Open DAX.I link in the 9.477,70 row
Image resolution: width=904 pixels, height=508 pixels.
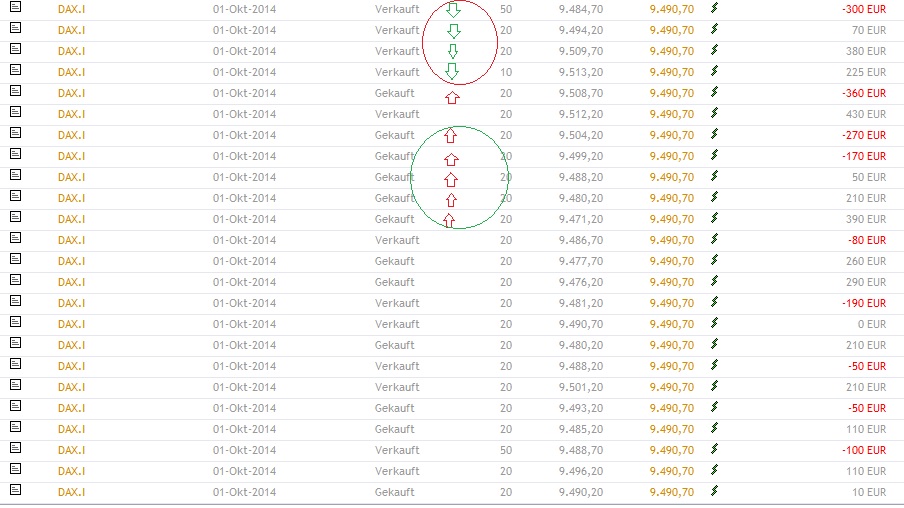pyautogui.click(x=71, y=261)
